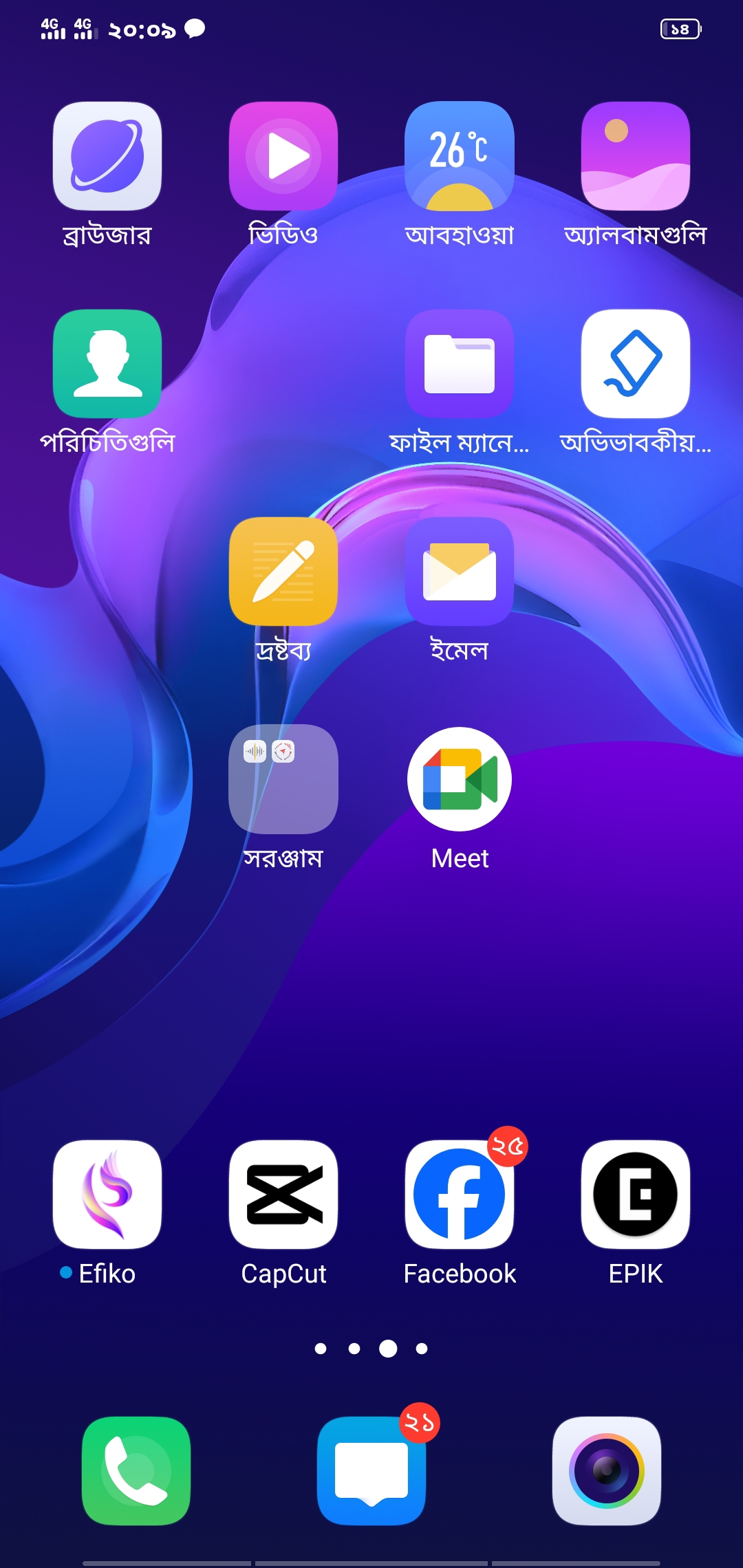Open the Efiko app
This screenshot has height=1568, width=743.
point(107,1195)
